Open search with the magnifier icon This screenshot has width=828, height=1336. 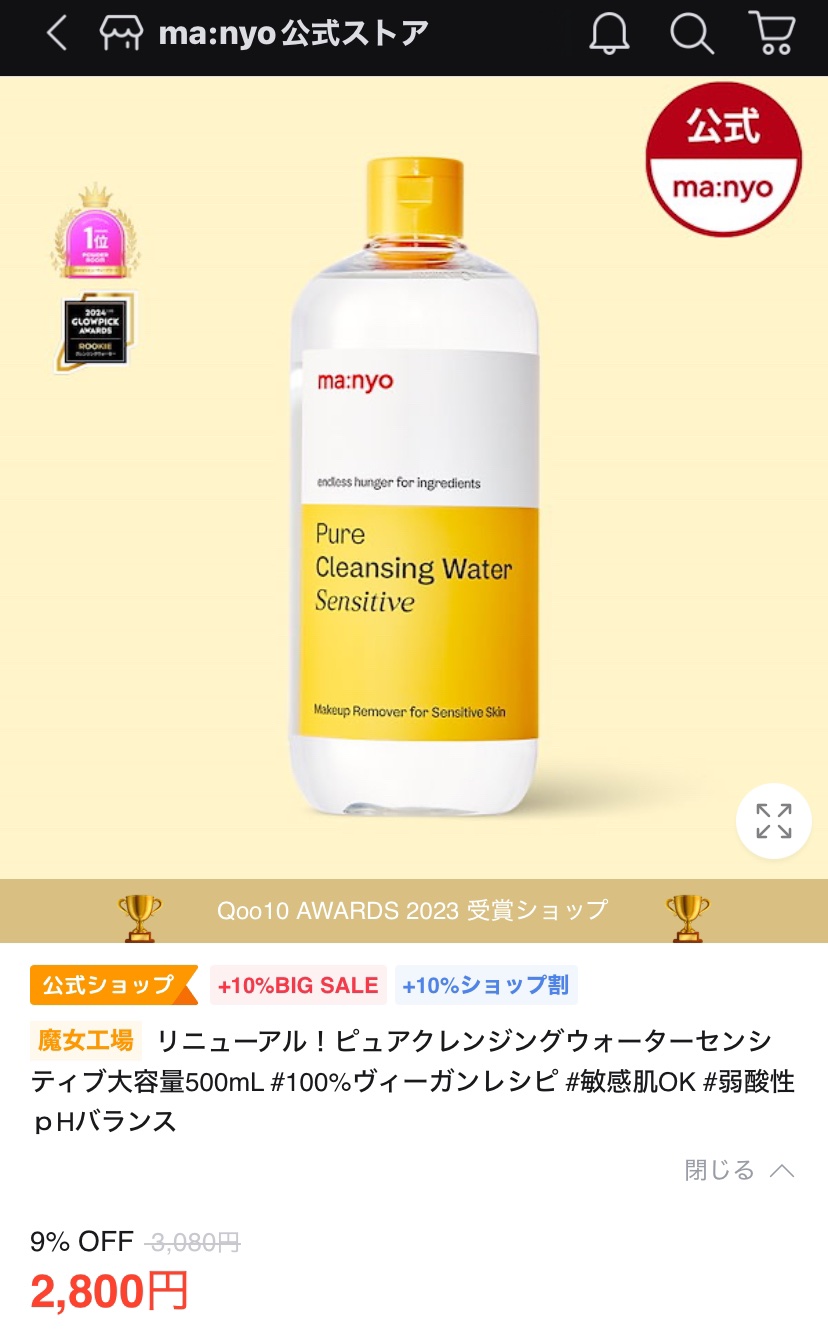691,34
